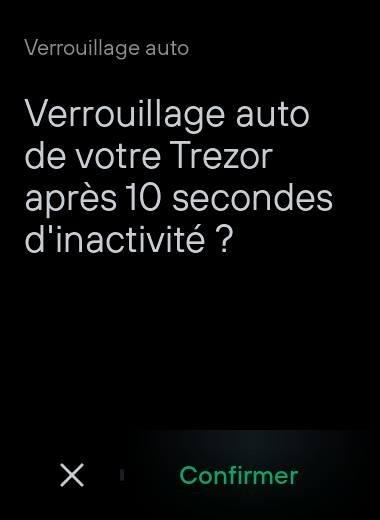Confirm the auto-lock setting with Confirmer
The width and height of the screenshot is (380, 520).
pyautogui.click(x=239, y=475)
